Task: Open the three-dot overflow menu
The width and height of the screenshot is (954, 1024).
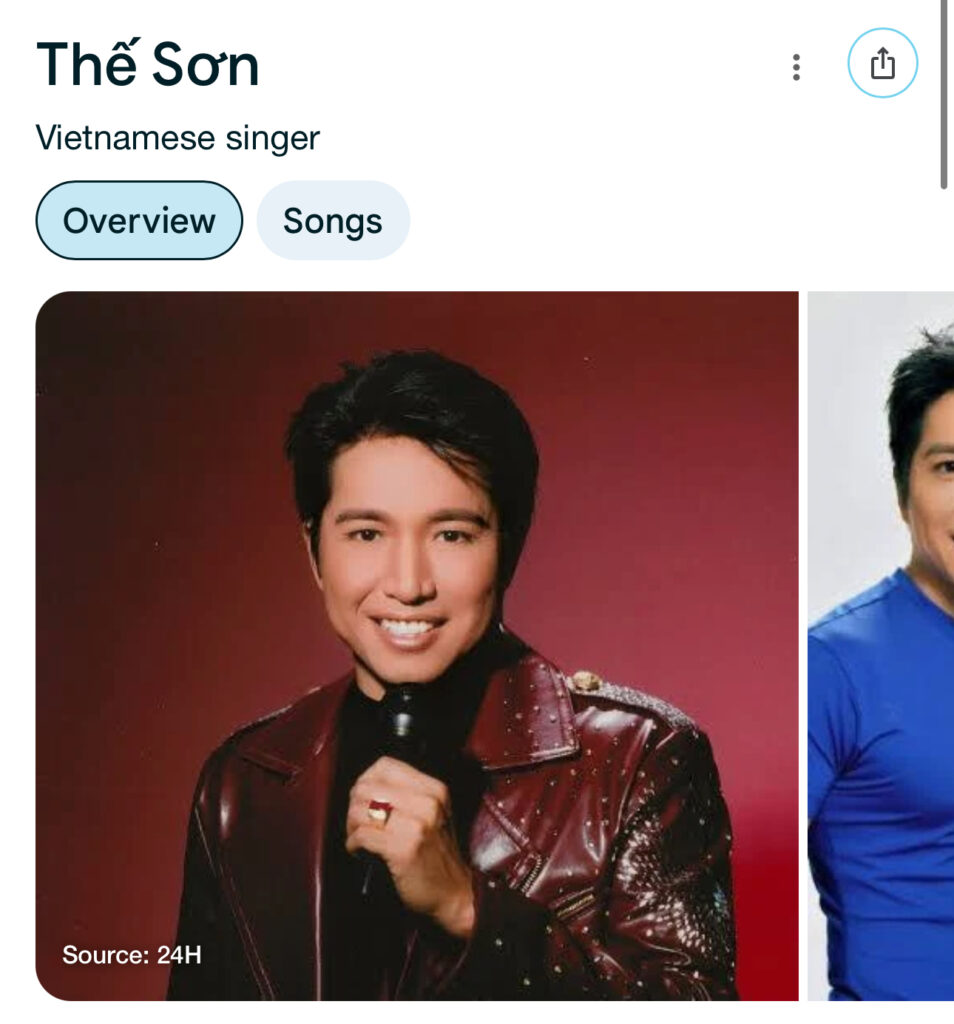Action: click(796, 67)
